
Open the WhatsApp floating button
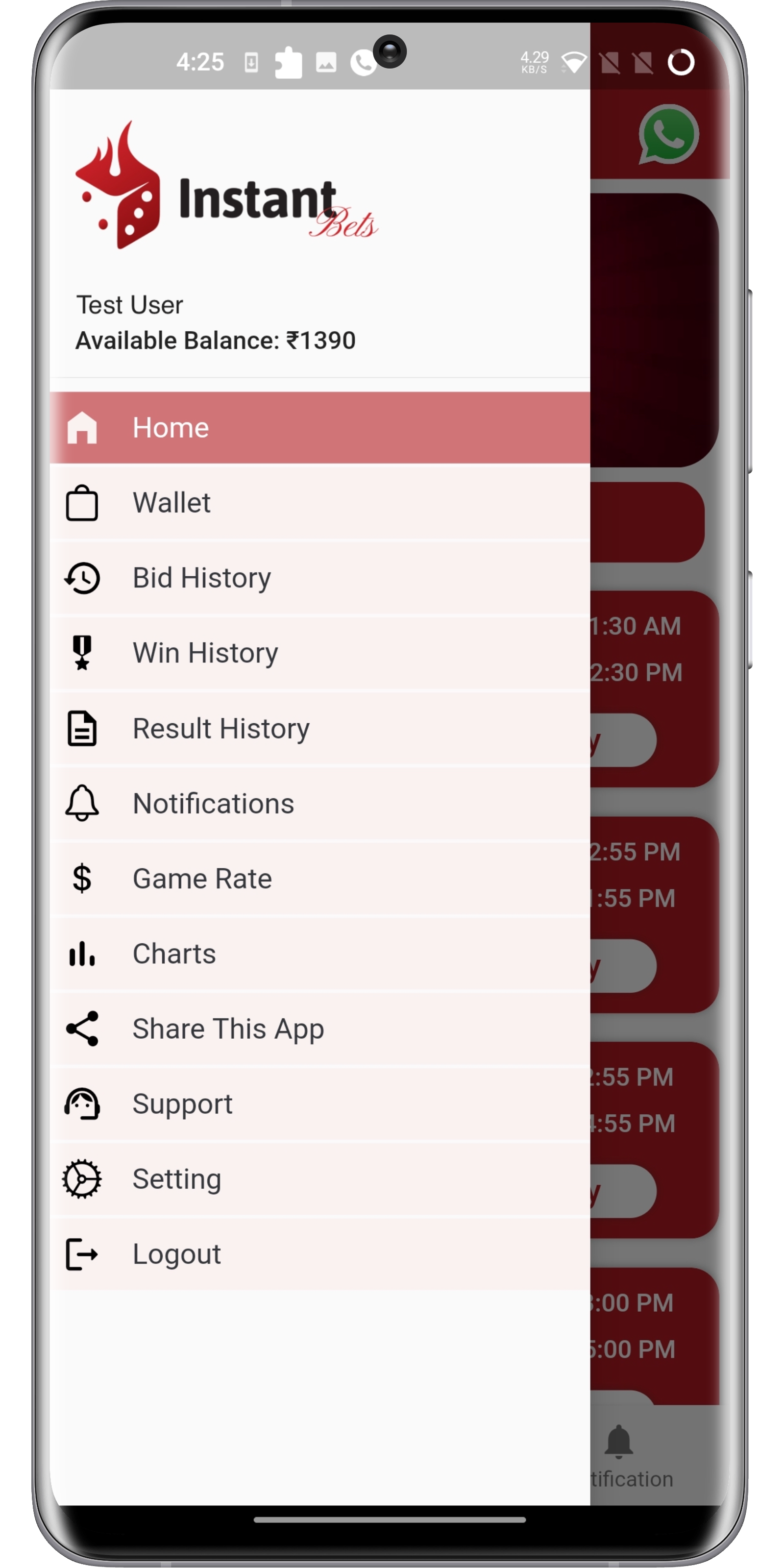click(x=668, y=135)
